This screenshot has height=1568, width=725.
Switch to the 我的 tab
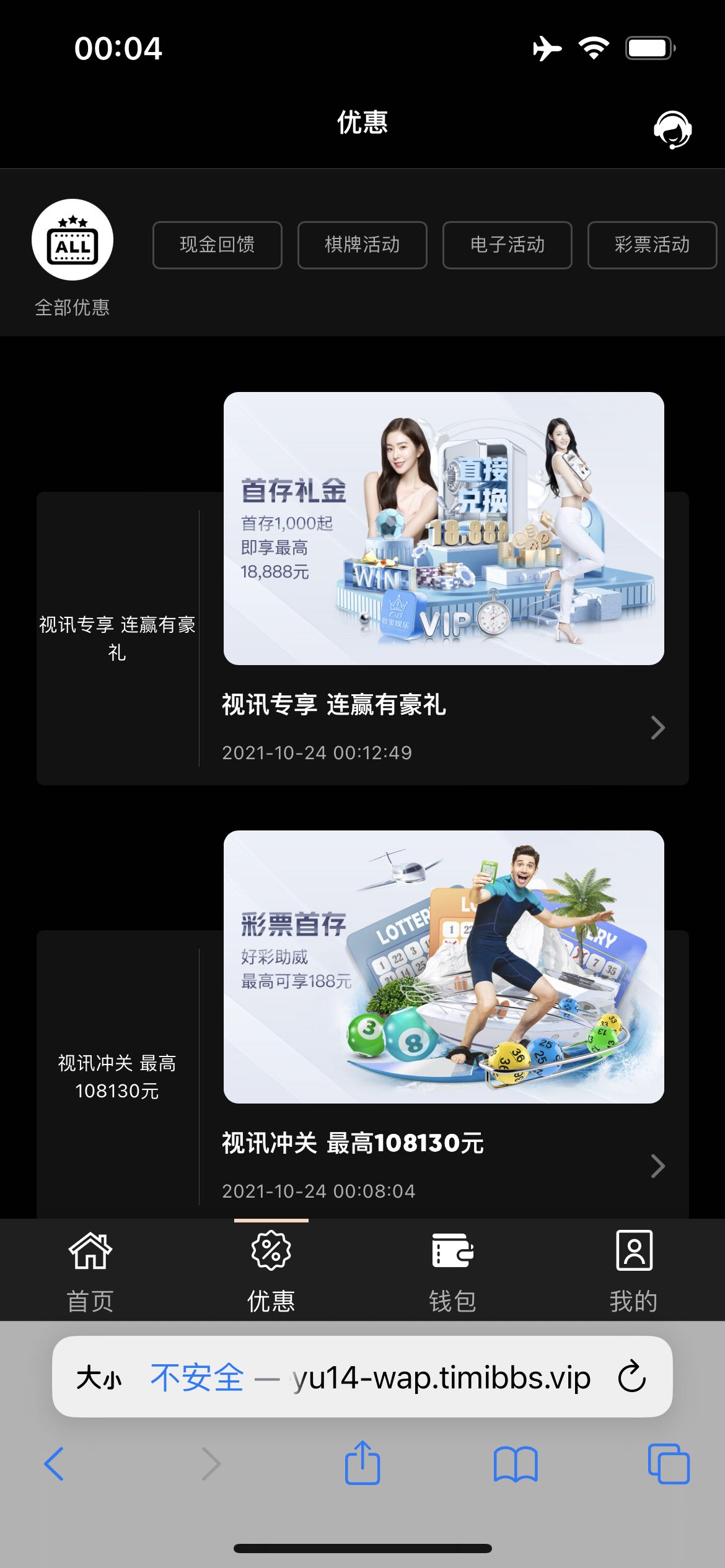pos(634,1270)
